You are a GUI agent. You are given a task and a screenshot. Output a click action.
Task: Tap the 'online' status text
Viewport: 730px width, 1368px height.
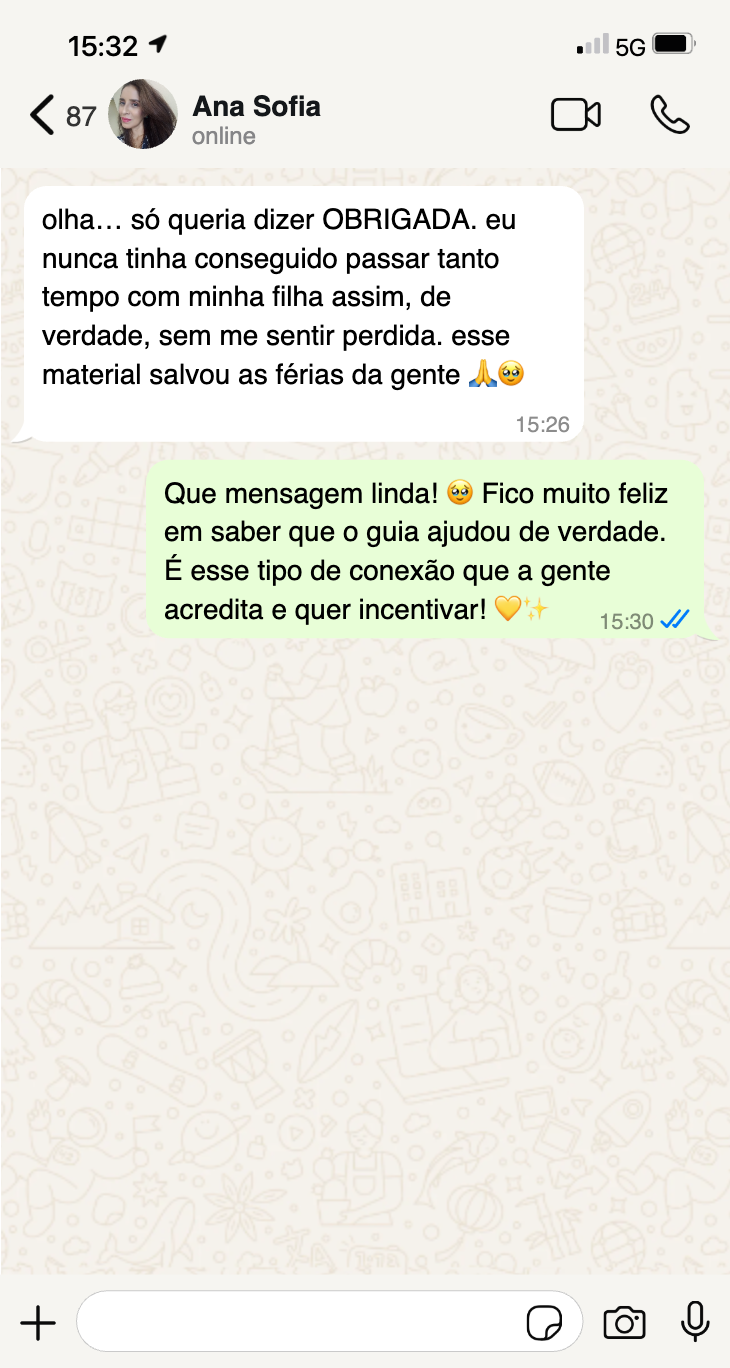tap(222, 136)
